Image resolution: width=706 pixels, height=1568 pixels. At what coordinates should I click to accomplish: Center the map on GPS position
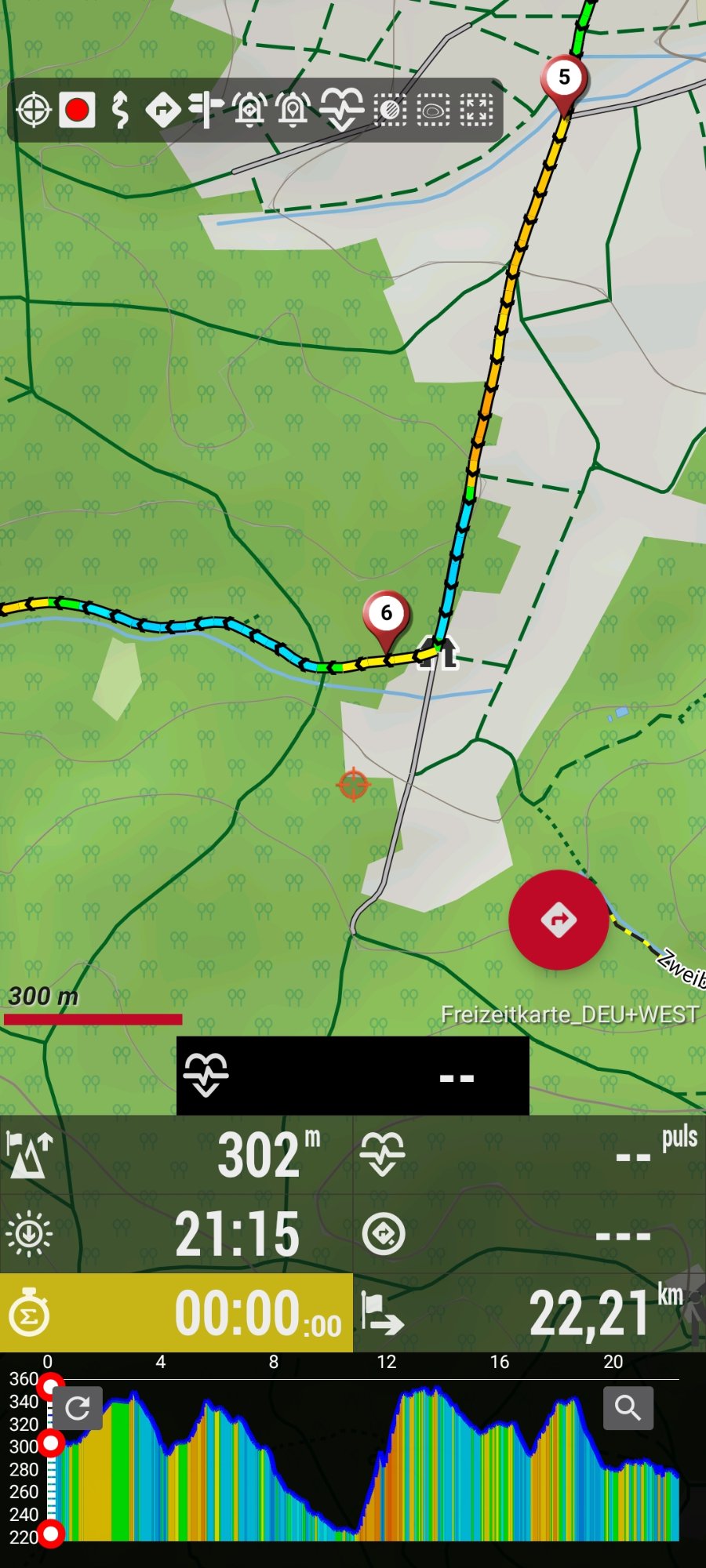(x=34, y=110)
